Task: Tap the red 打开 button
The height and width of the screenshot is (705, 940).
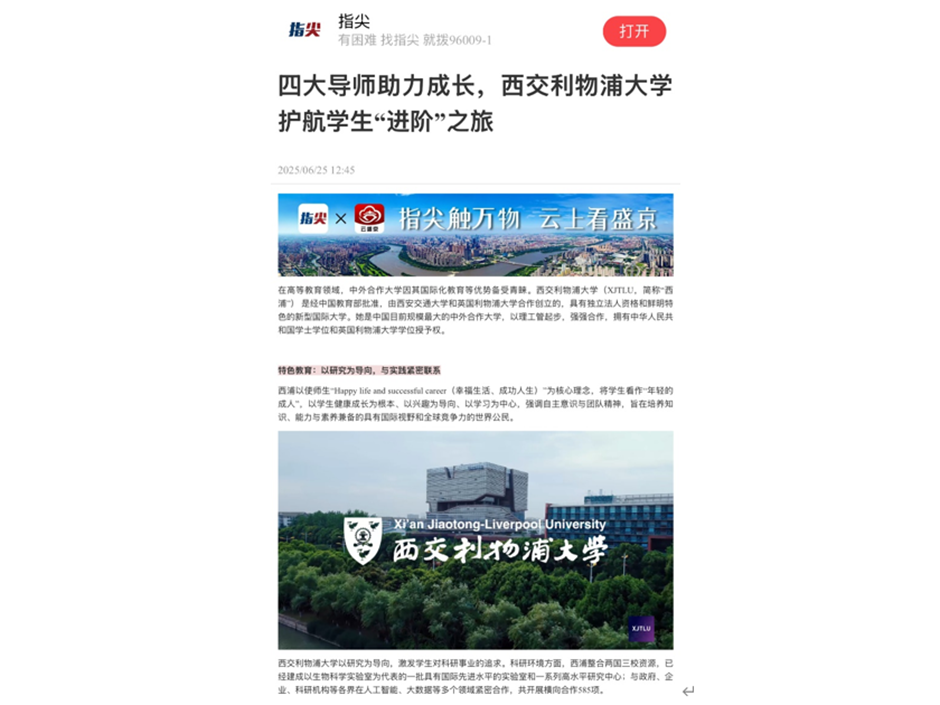Action: pos(634,31)
